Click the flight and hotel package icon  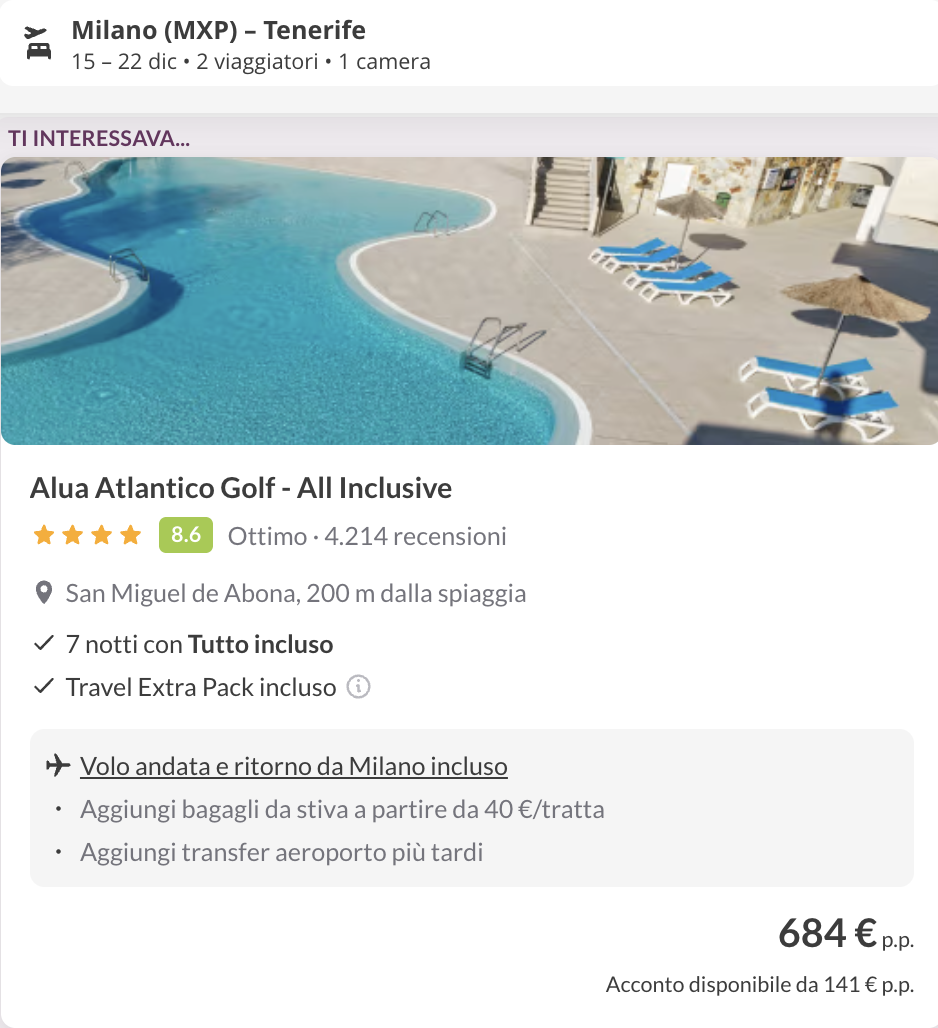(37, 40)
